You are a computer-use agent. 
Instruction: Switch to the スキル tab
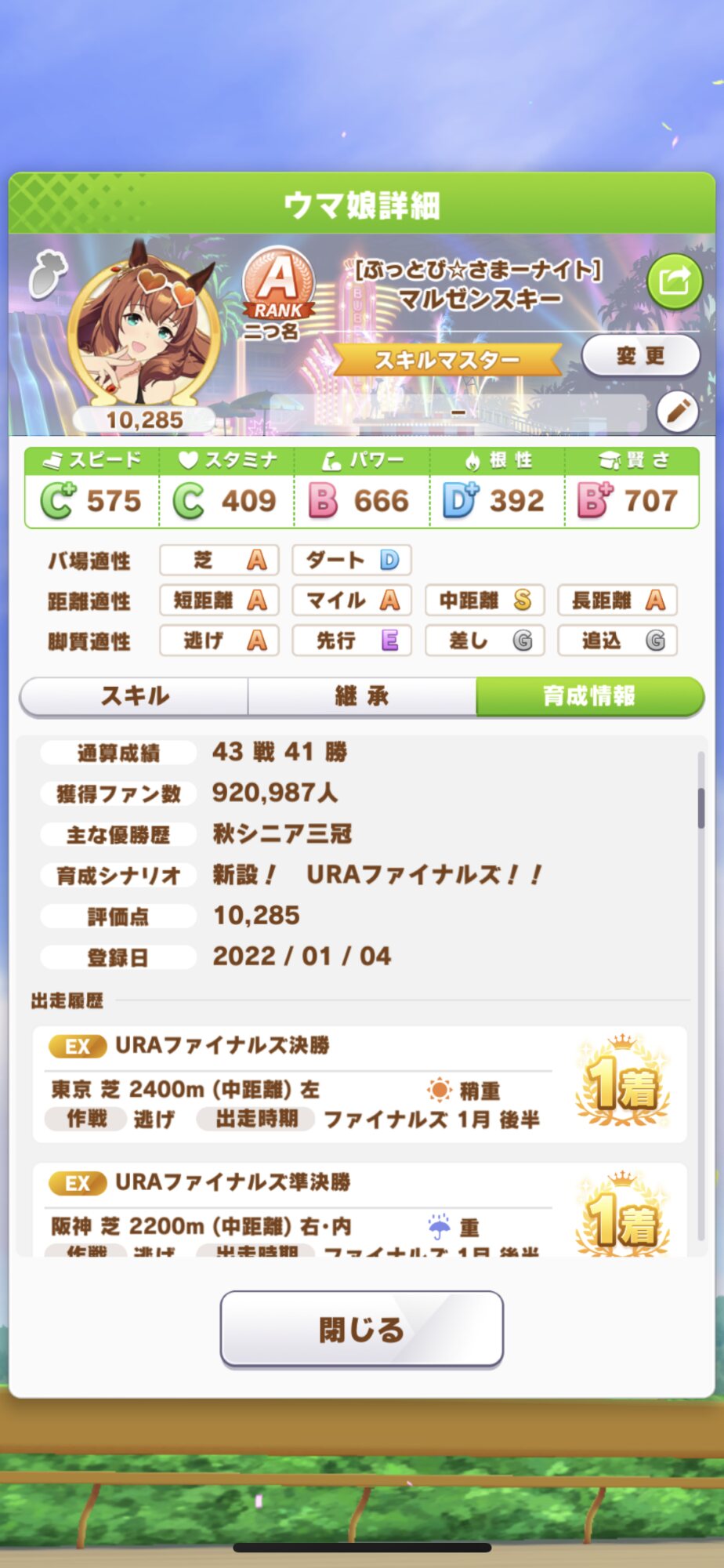tap(134, 696)
